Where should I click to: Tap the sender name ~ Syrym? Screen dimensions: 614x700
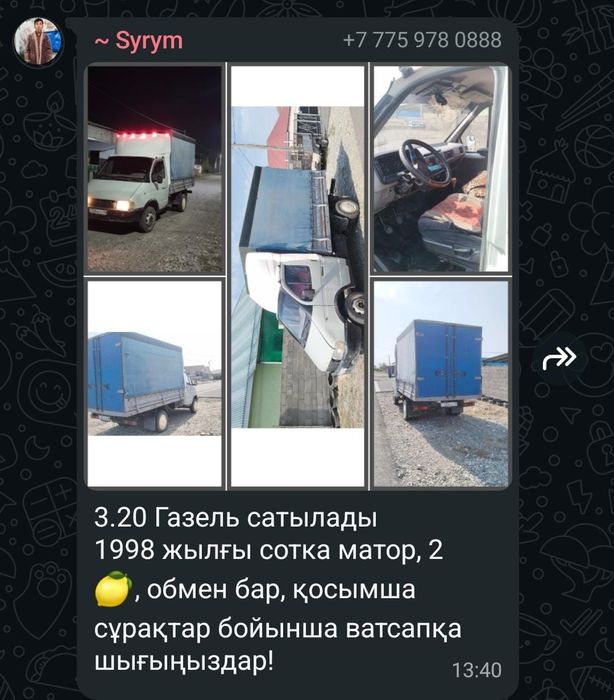(138, 40)
